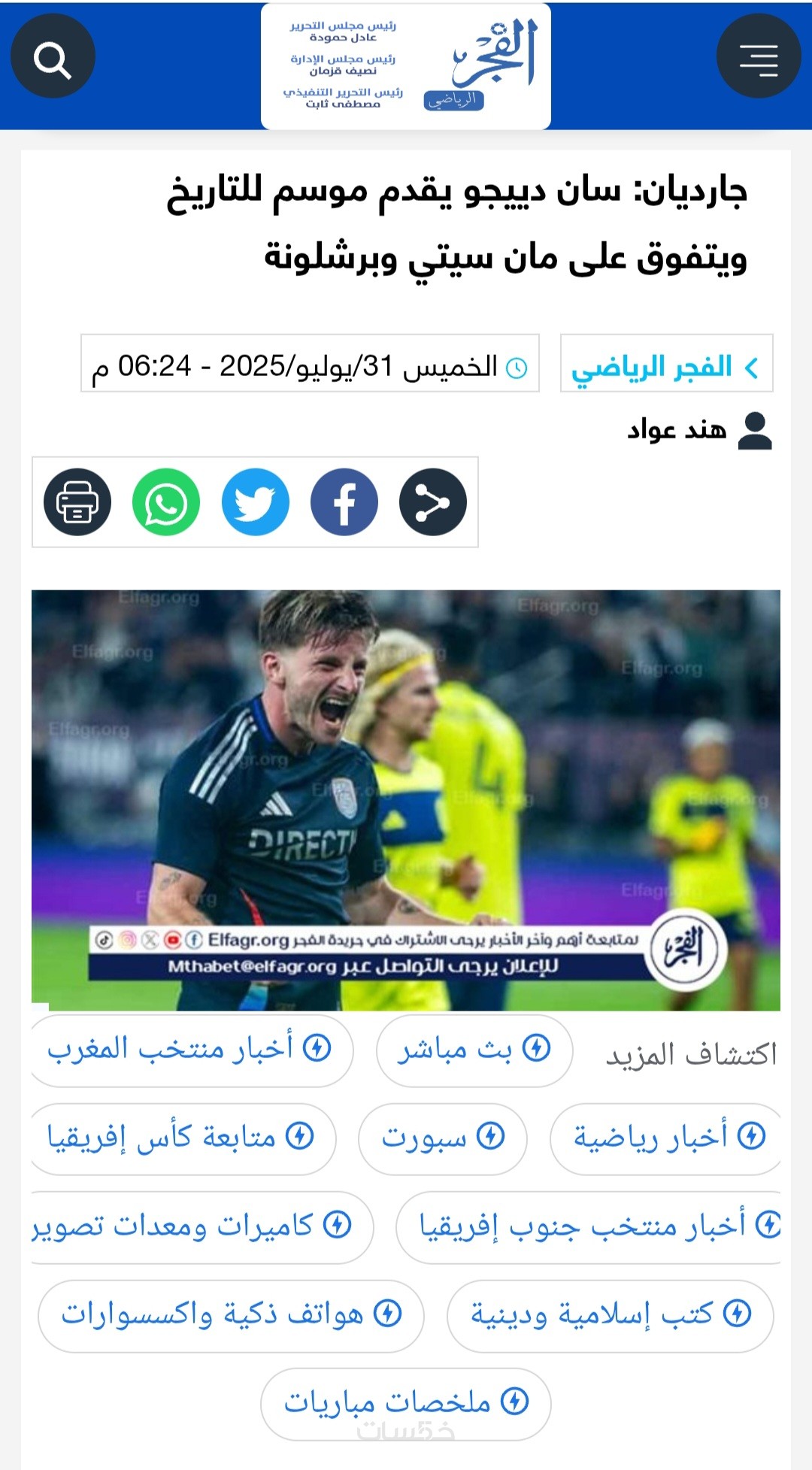Choose the سبورت chip

442,1138
